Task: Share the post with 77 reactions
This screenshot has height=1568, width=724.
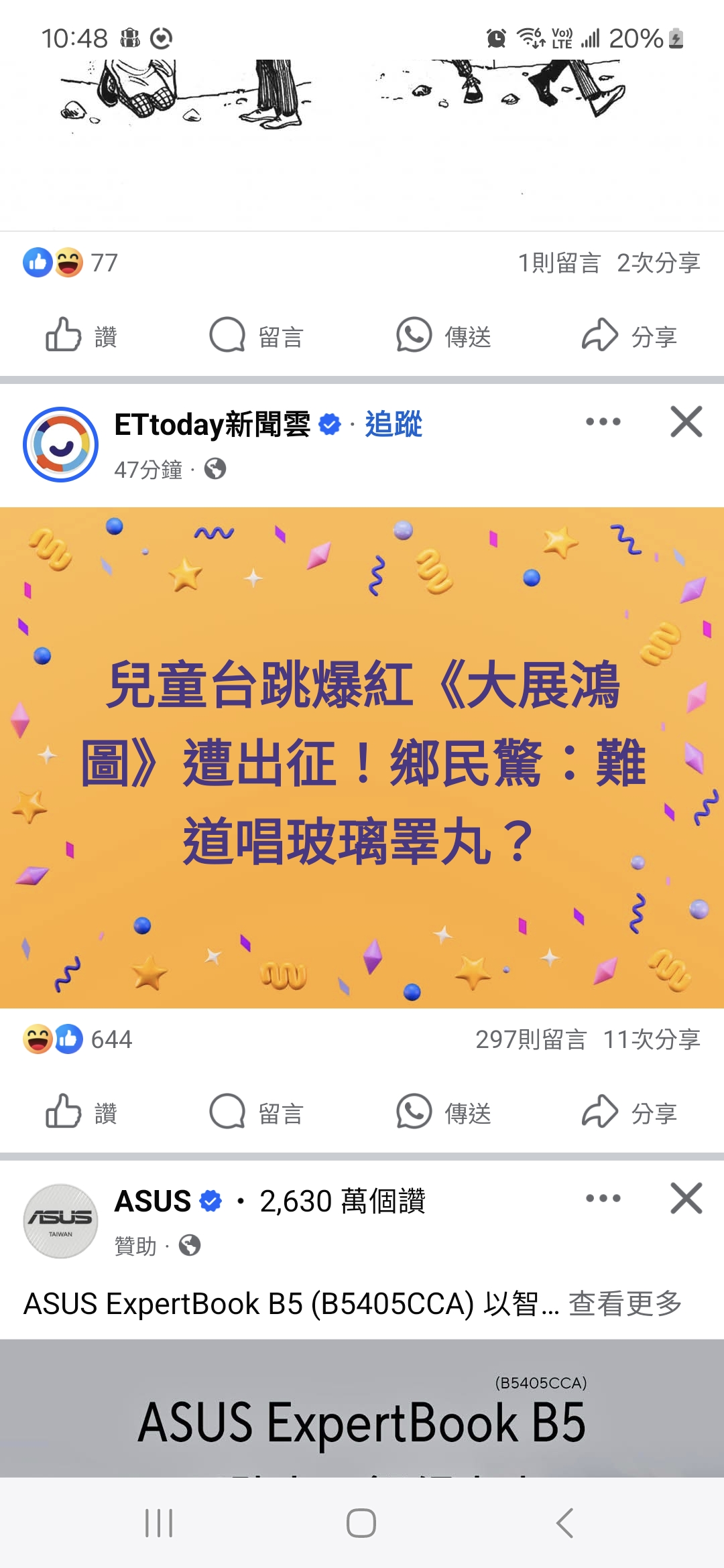Action: point(629,336)
